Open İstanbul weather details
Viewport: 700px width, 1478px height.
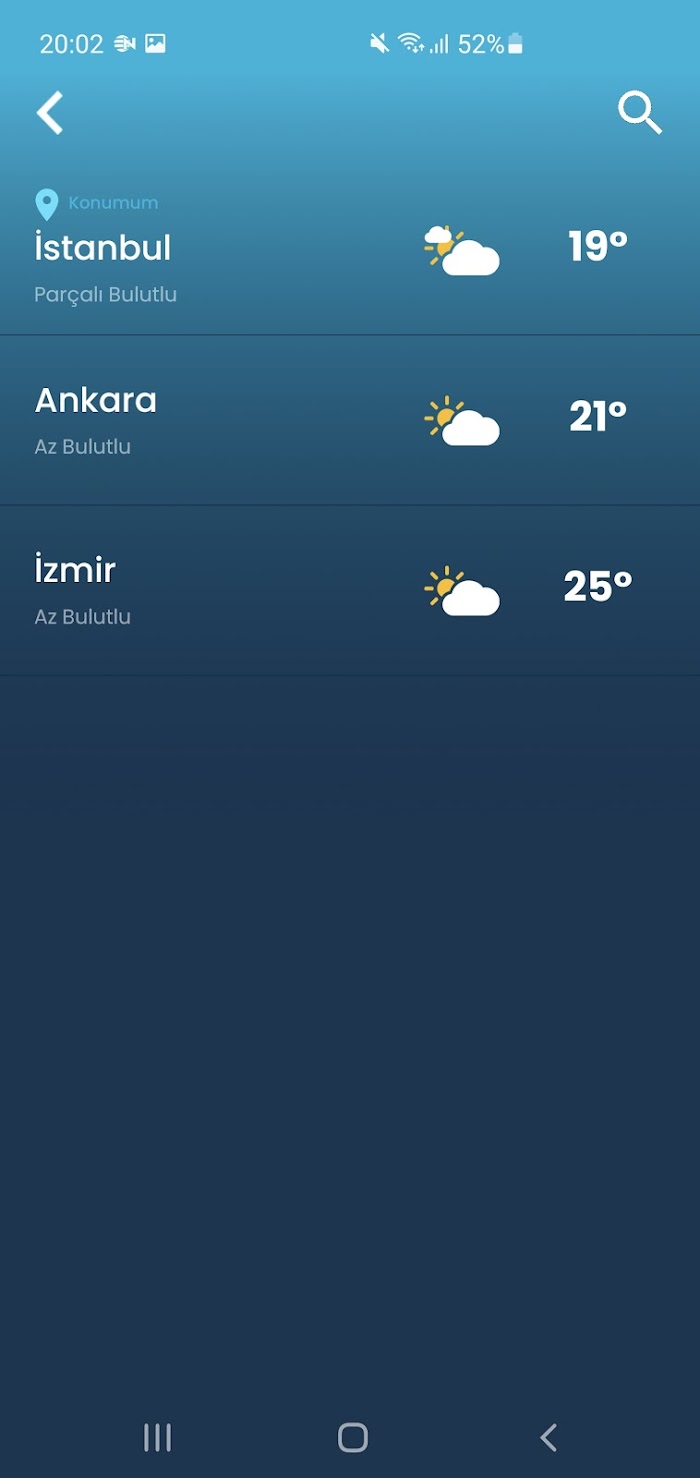point(350,250)
